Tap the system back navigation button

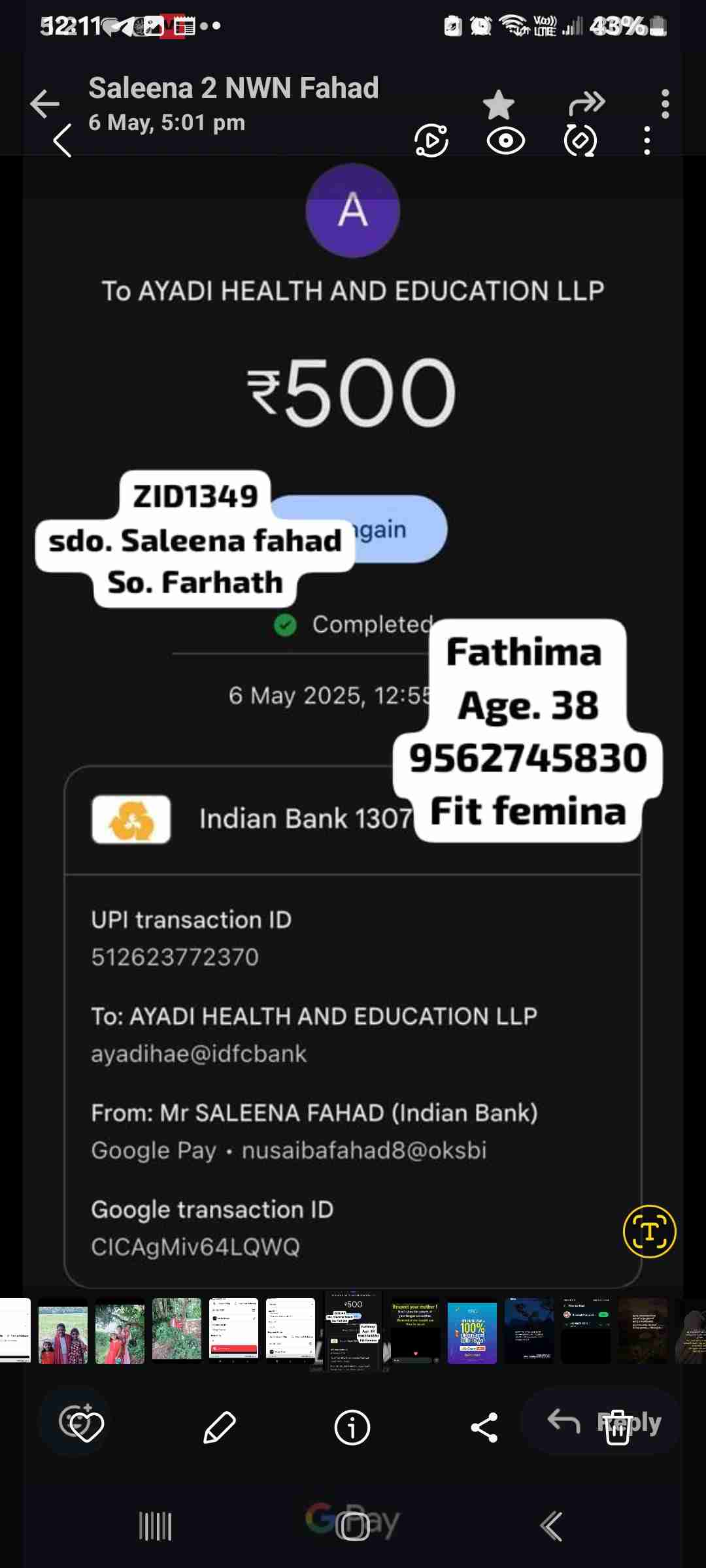coord(551,1526)
